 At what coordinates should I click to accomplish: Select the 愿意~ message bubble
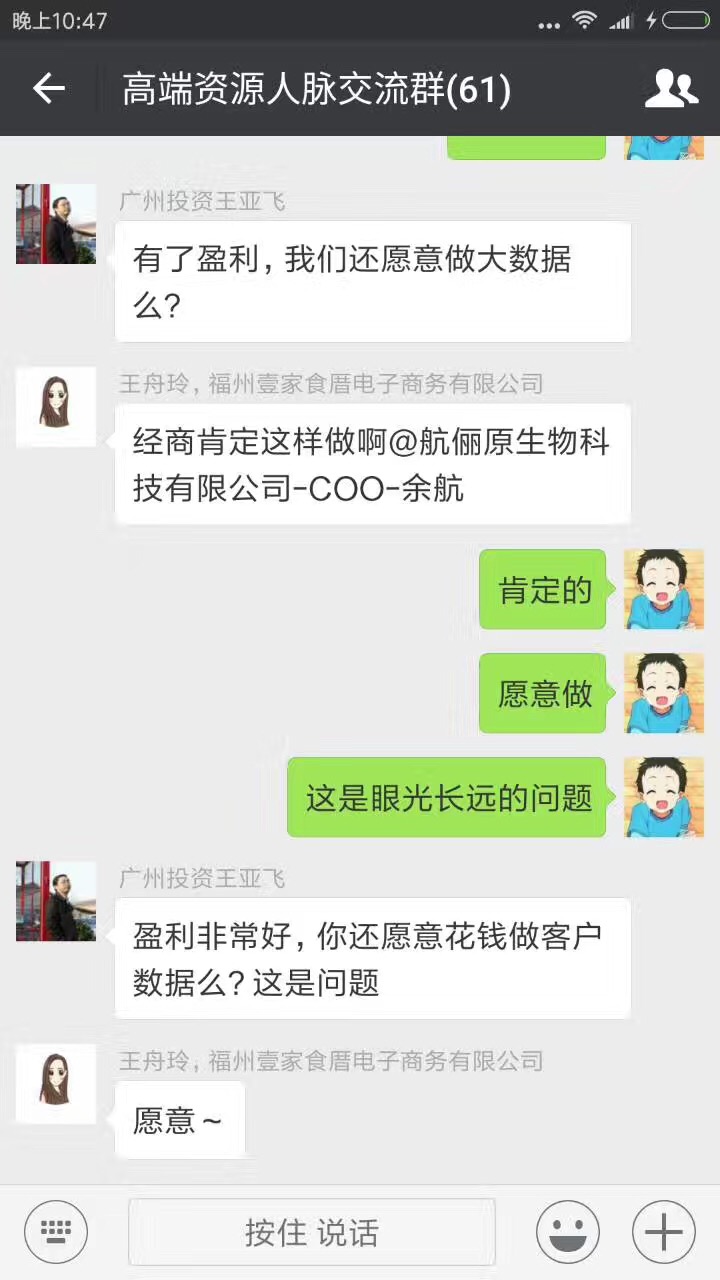(179, 1119)
